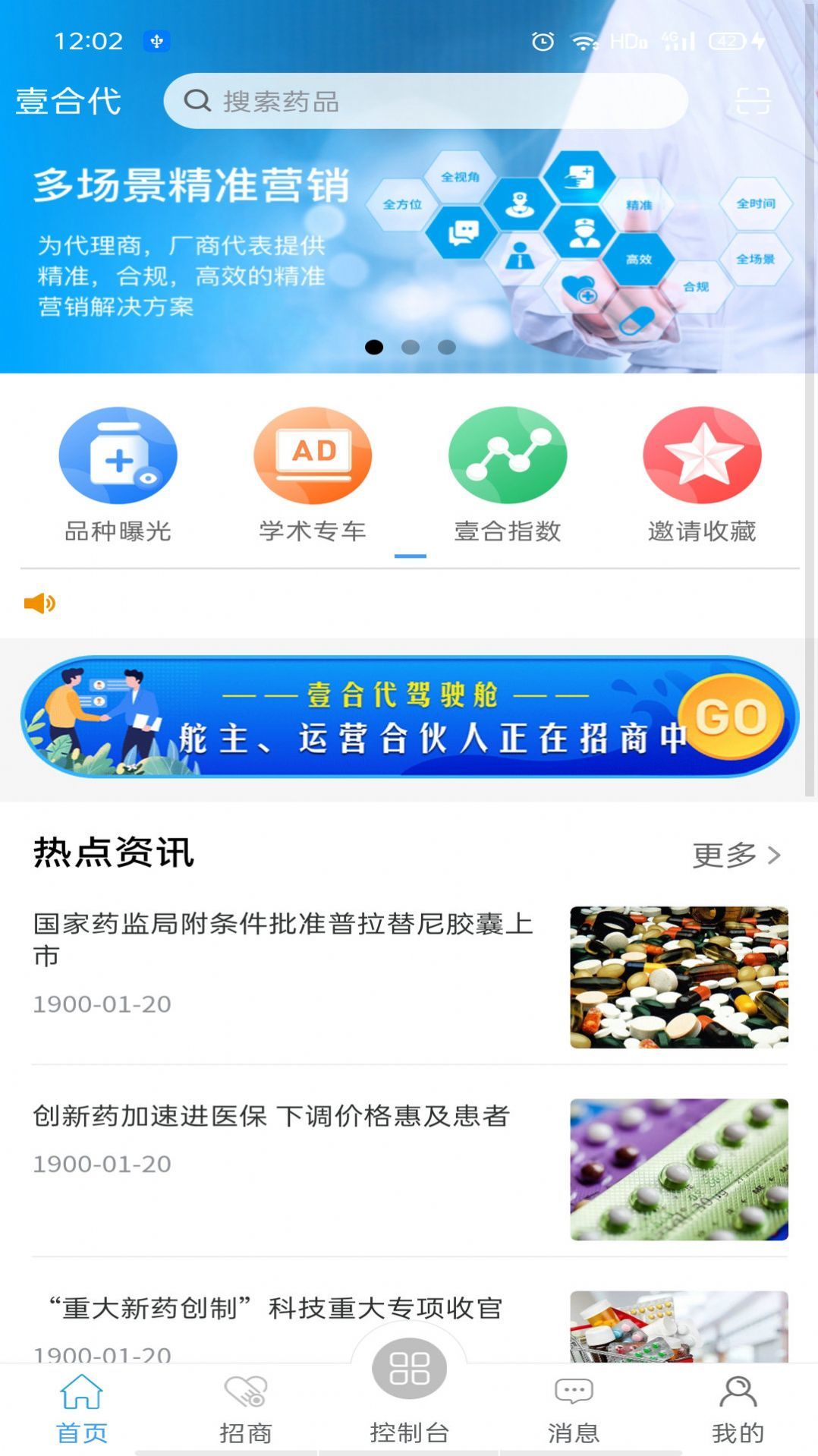Click the search magnifier icon

coord(198,99)
